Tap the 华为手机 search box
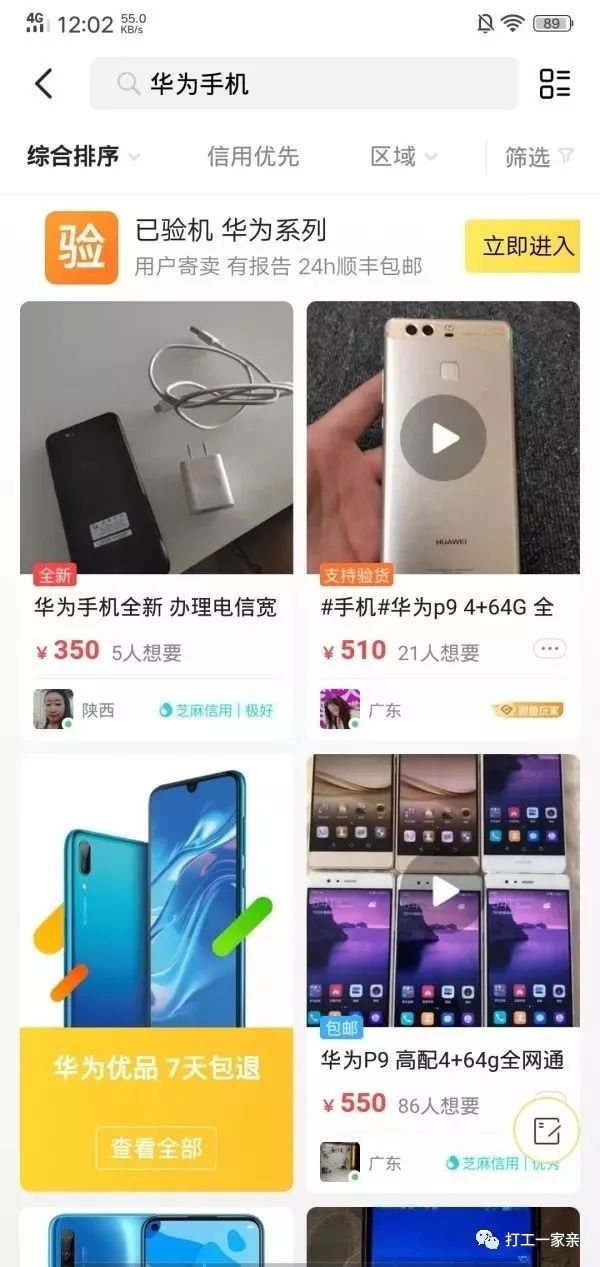 point(303,84)
